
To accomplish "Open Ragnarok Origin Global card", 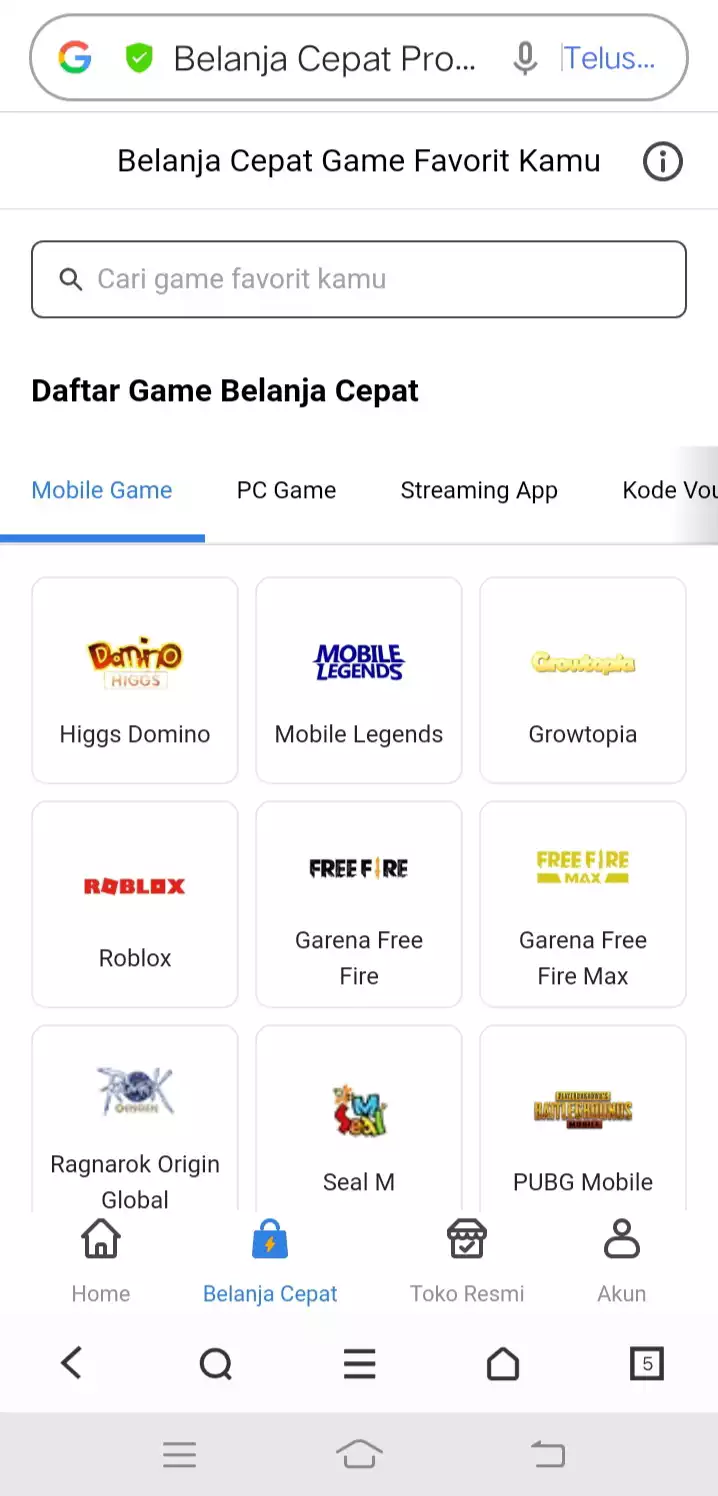I will tap(135, 1120).
